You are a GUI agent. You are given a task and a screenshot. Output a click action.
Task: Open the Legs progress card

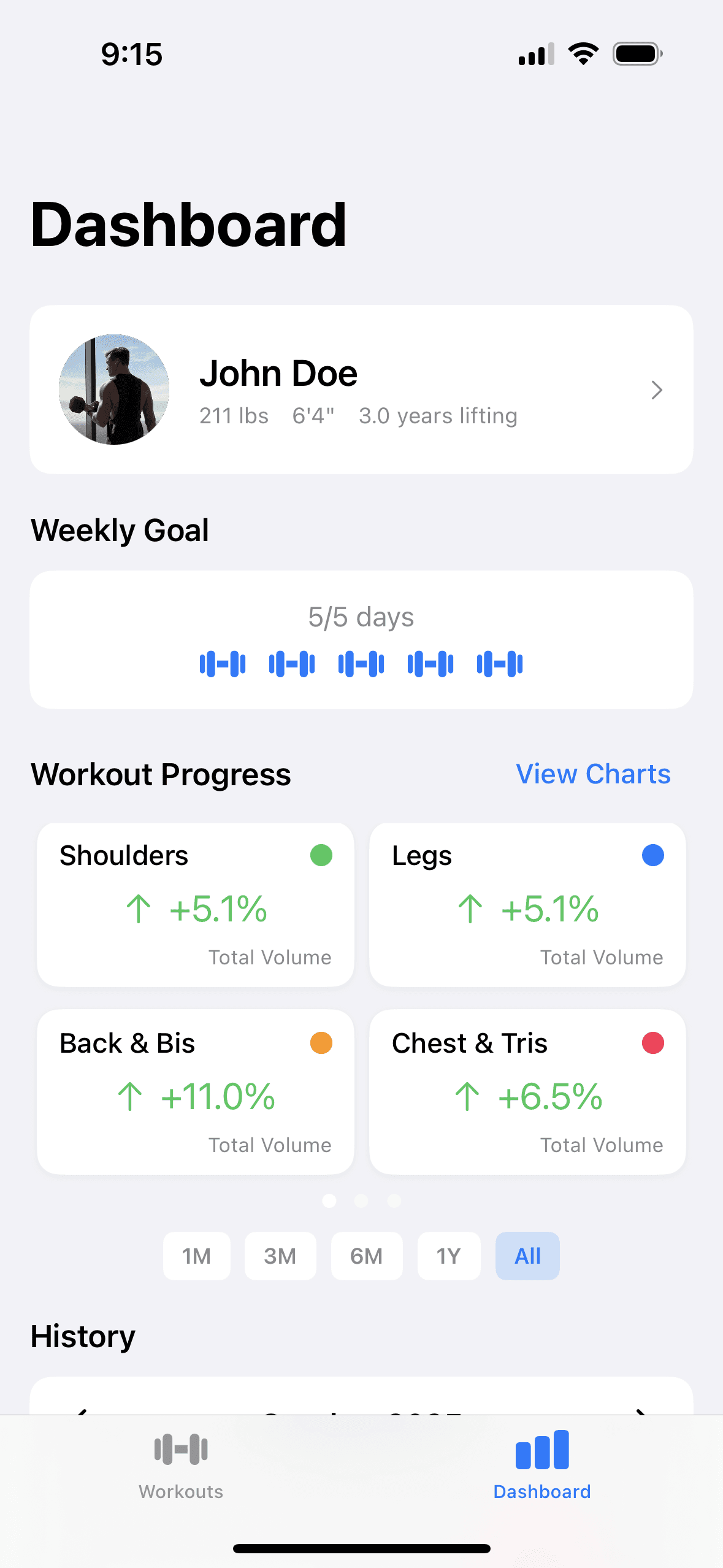coord(527,905)
